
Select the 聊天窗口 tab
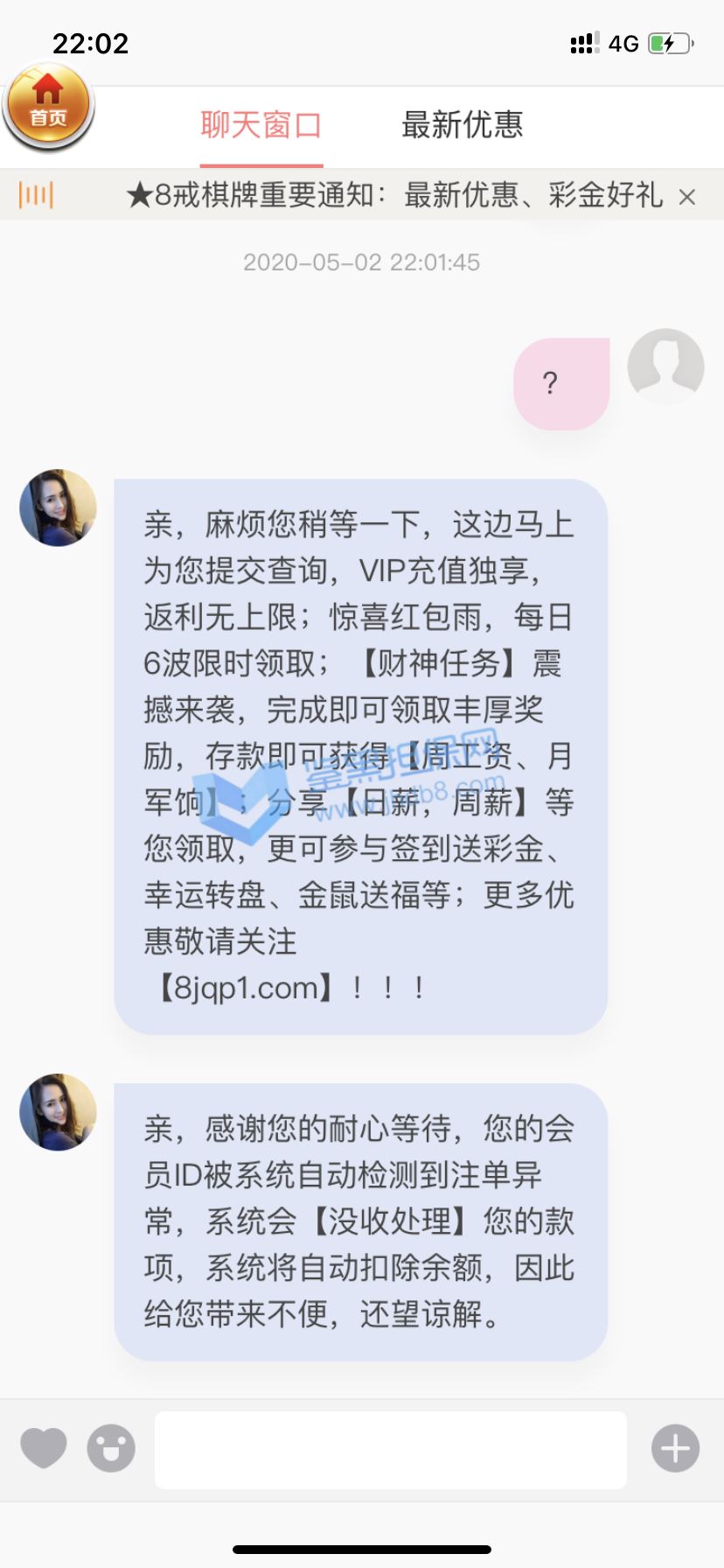(x=261, y=125)
